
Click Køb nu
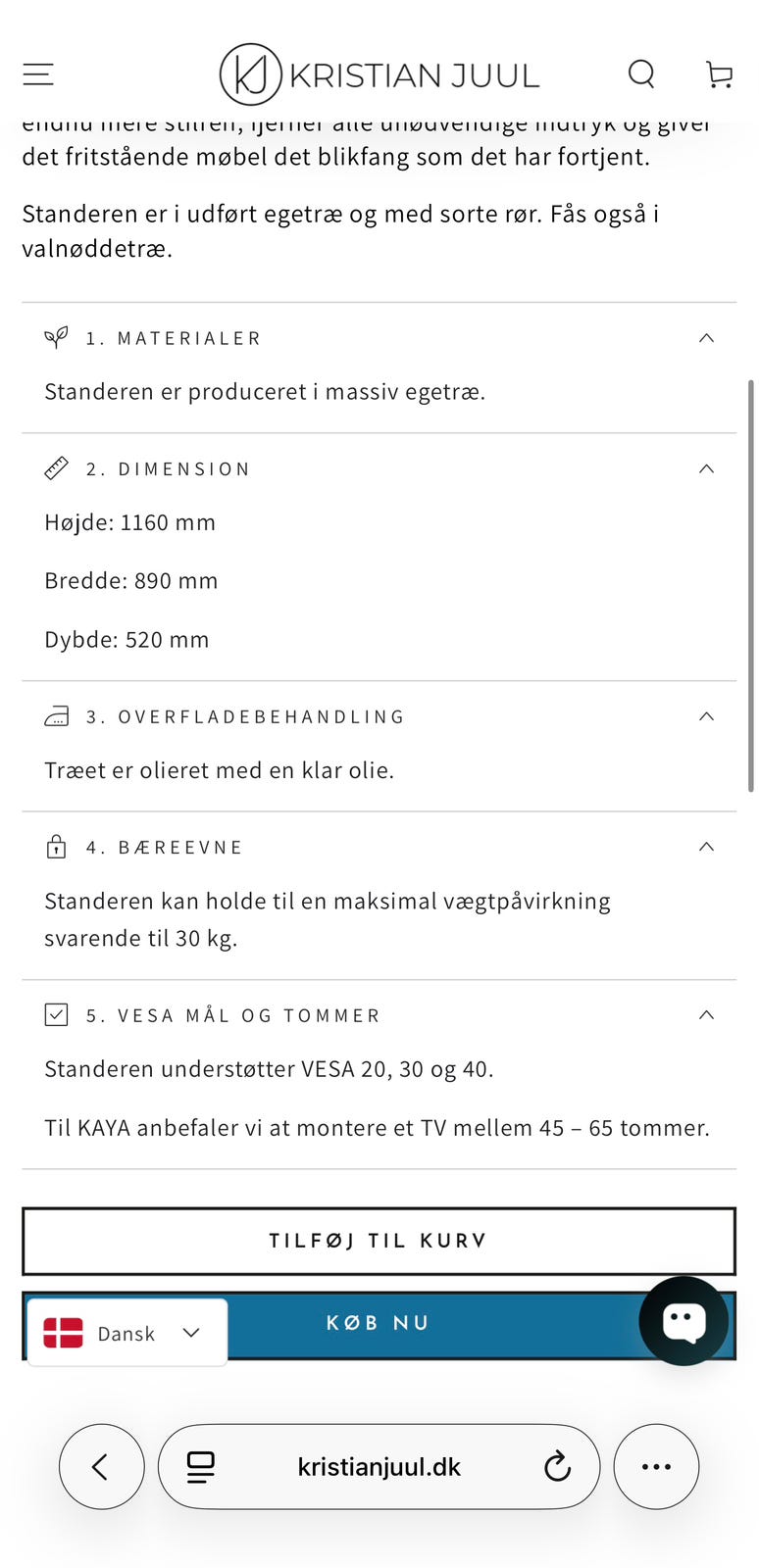(379, 1322)
